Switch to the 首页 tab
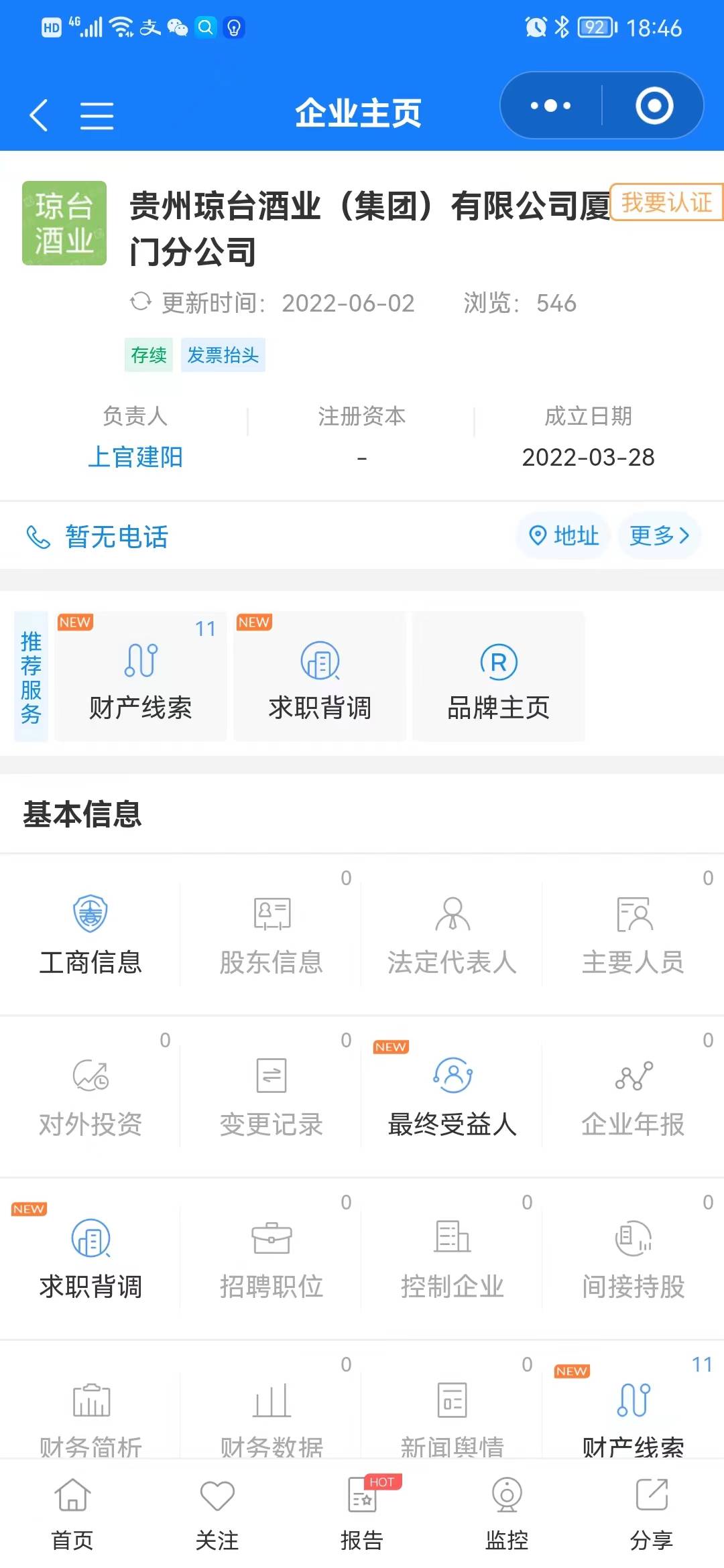The width and height of the screenshot is (724, 1568). coord(72,1514)
